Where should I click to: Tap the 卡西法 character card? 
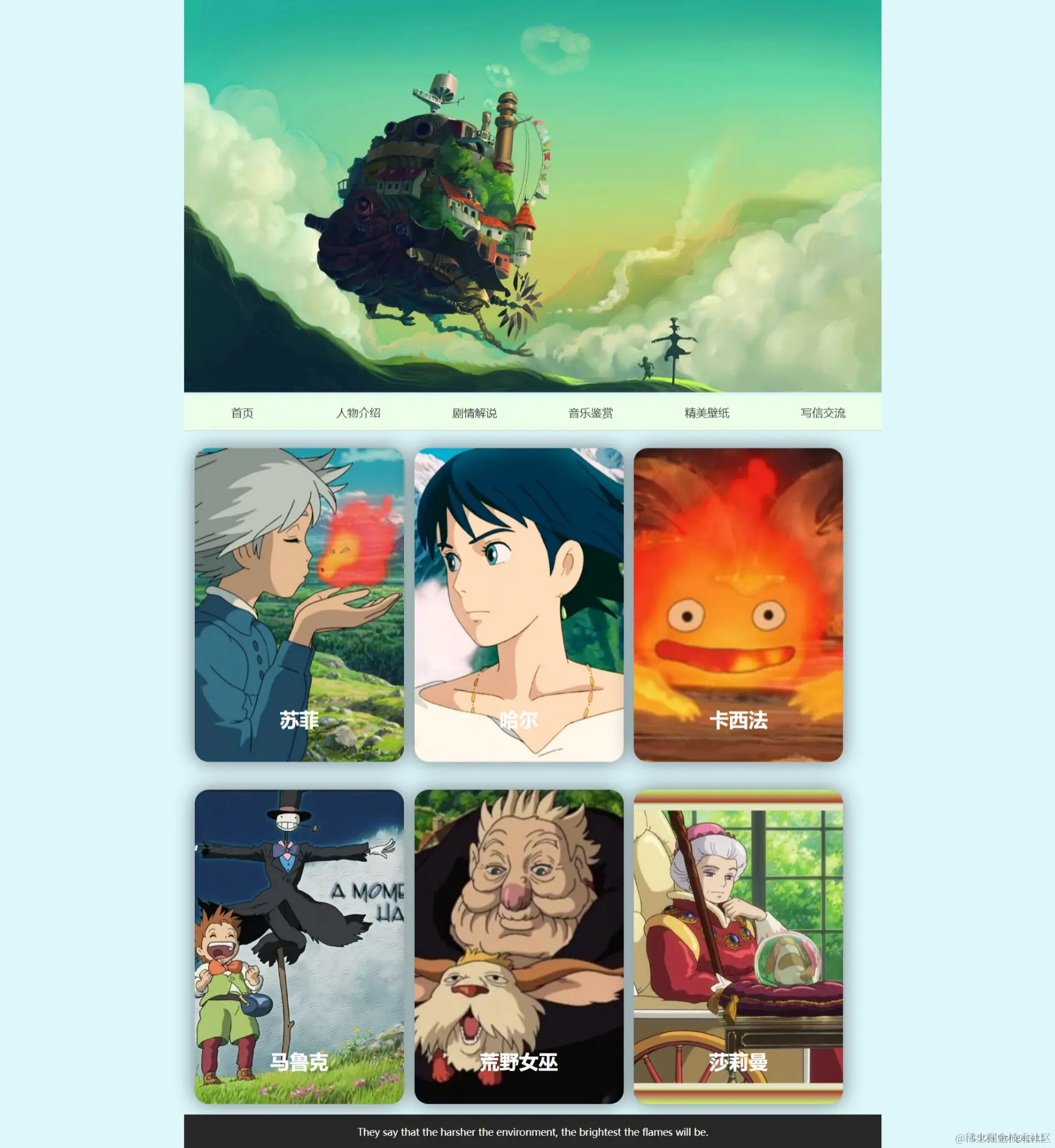click(x=738, y=605)
